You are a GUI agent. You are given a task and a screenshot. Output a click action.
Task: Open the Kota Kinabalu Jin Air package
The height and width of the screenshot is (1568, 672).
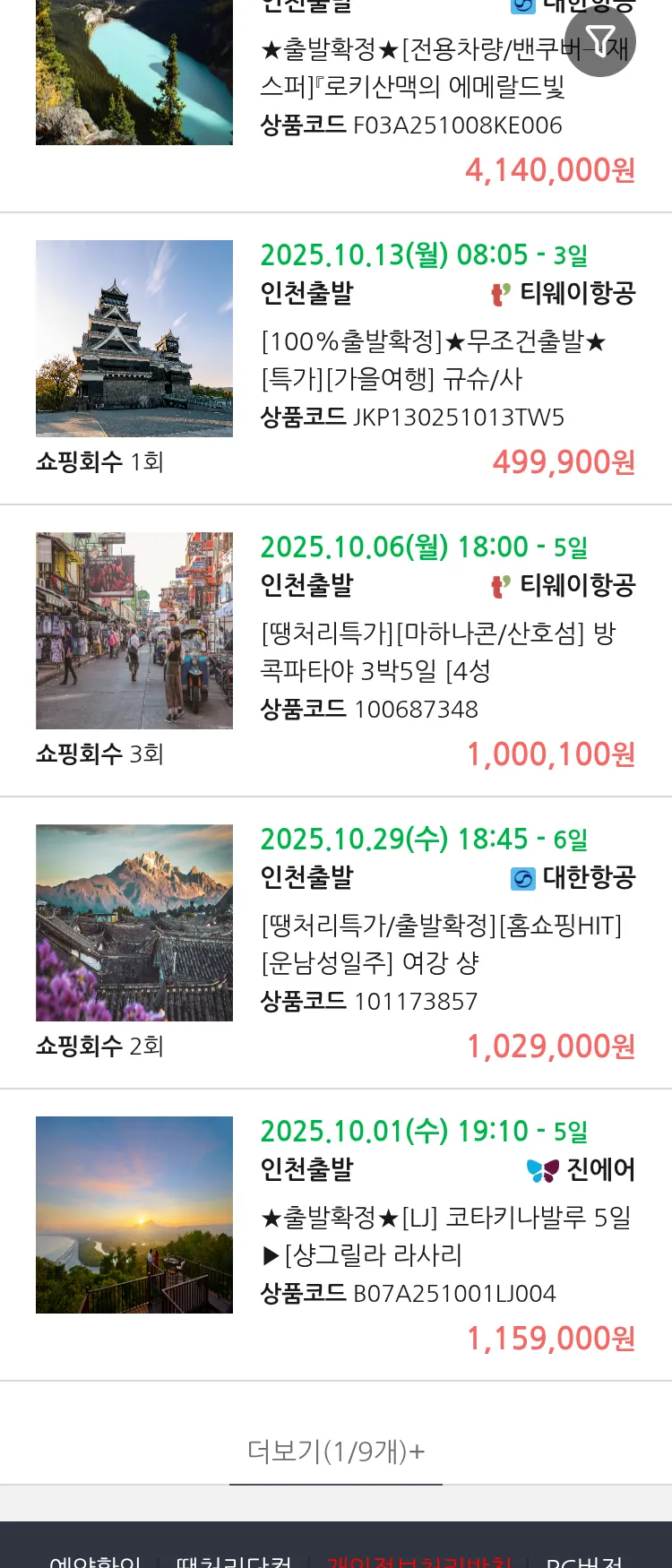445,1236
